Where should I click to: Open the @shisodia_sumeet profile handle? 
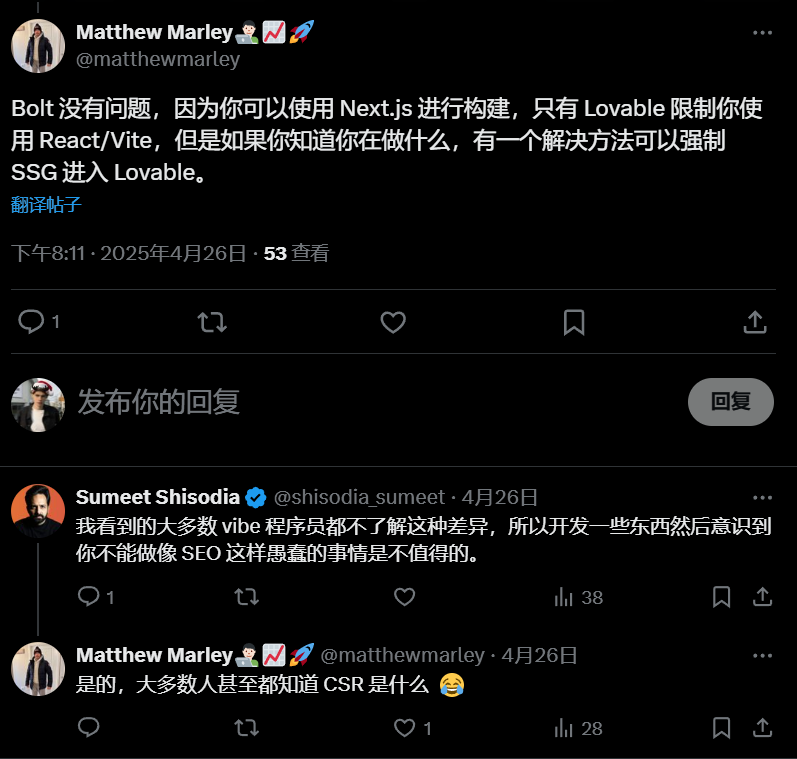[x=359, y=497]
